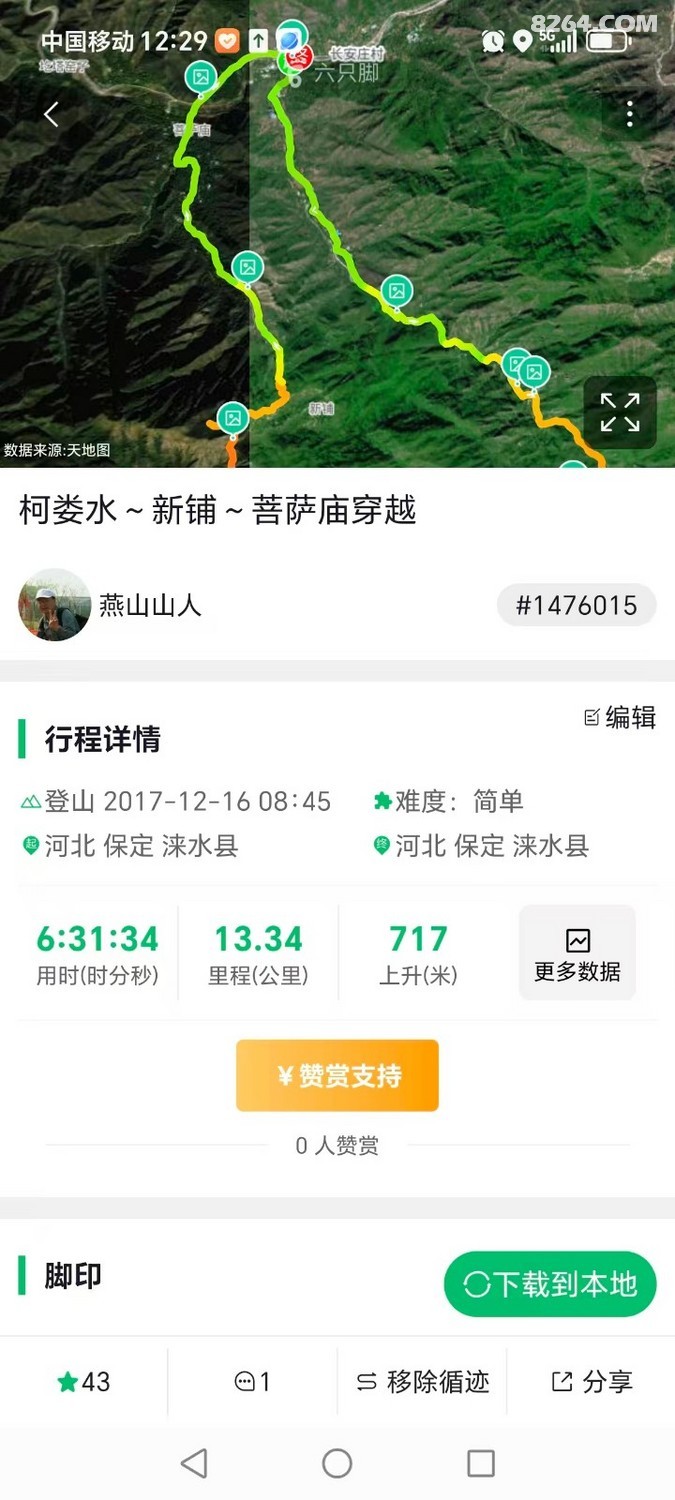
Task: Open the three-dot overflow menu
Action: coord(629,115)
